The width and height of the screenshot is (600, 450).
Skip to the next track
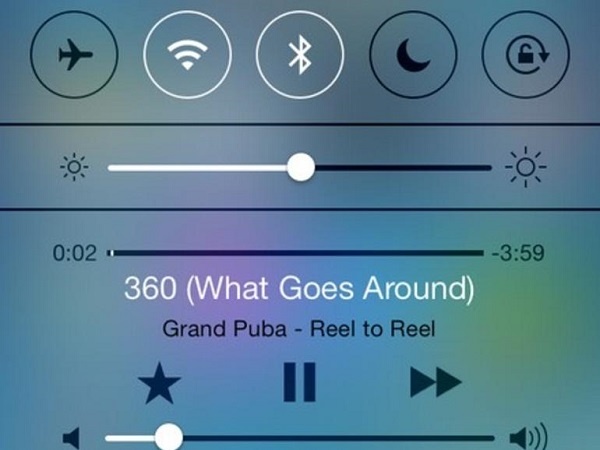(435, 382)
